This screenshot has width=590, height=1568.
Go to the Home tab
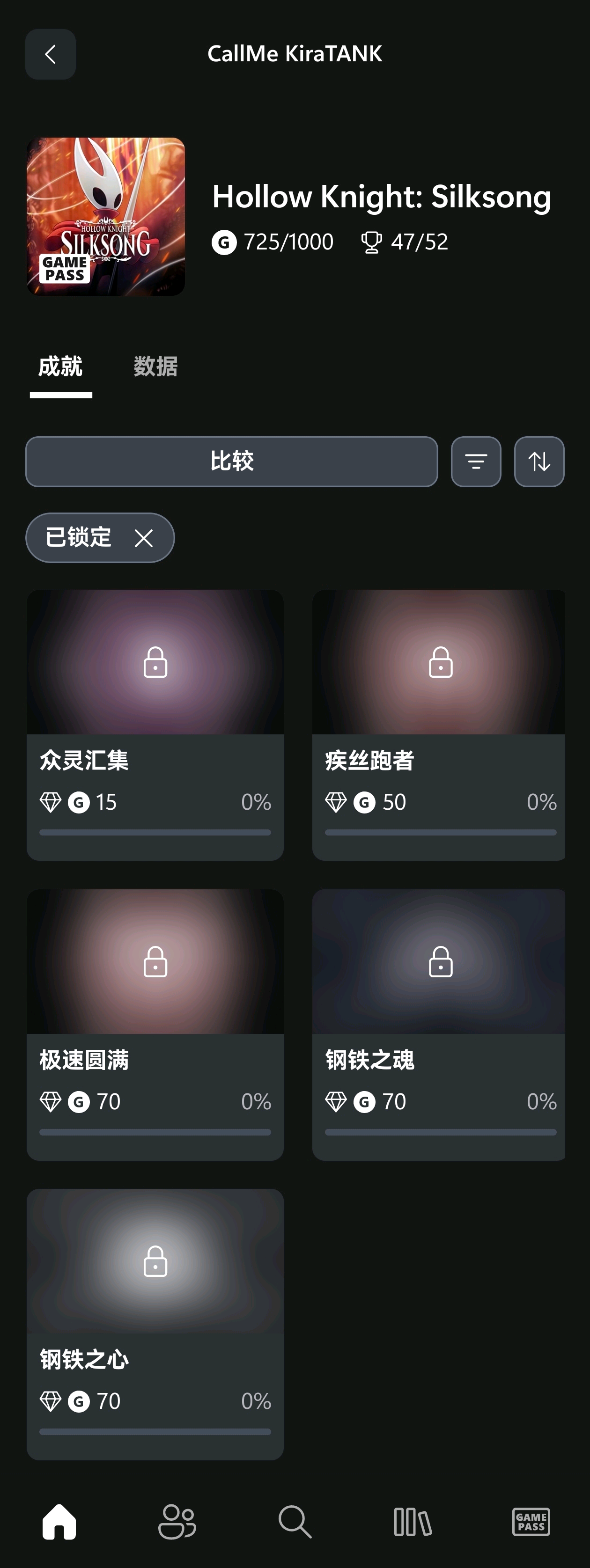point(59,1522)
